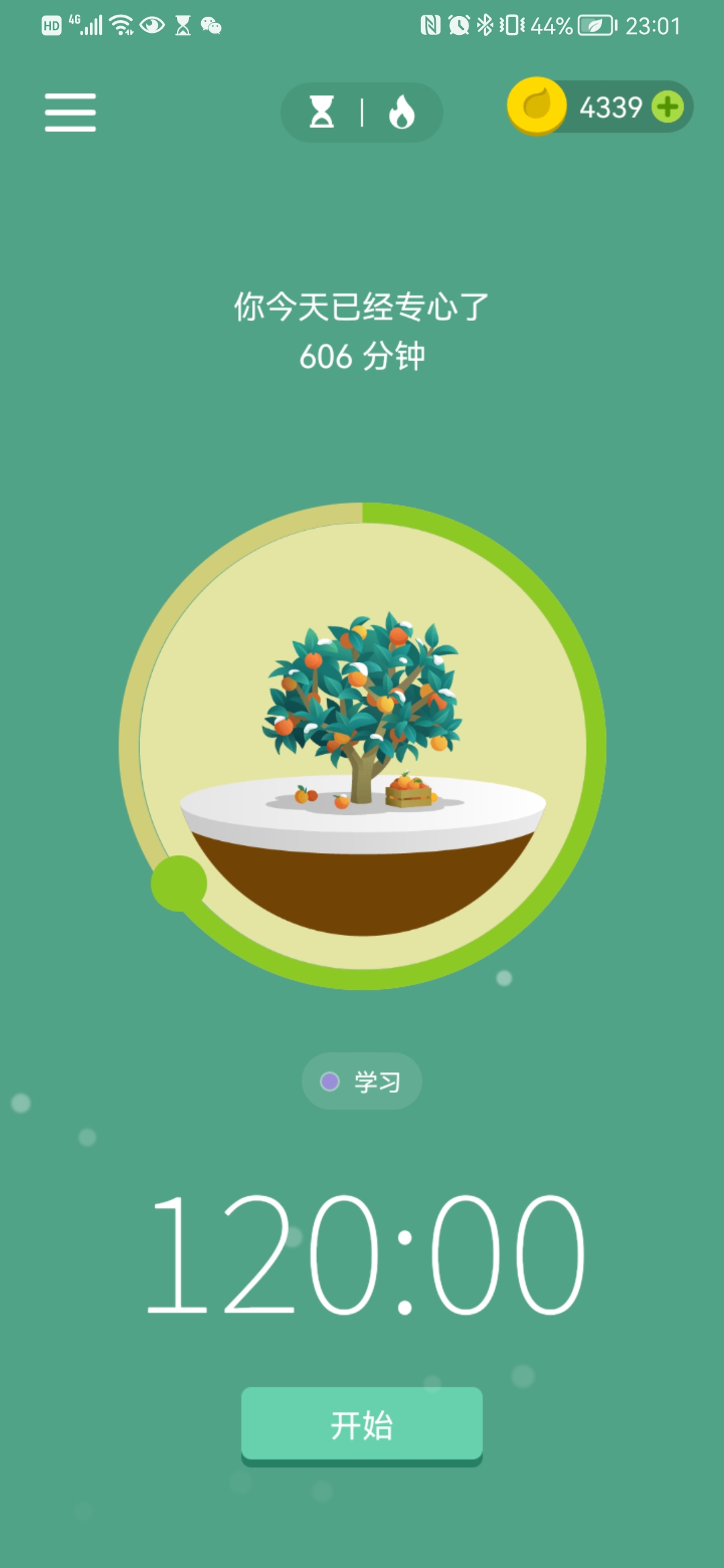Start focusing with the 开始 button

pyautogui.click(x=362, y=1424)
